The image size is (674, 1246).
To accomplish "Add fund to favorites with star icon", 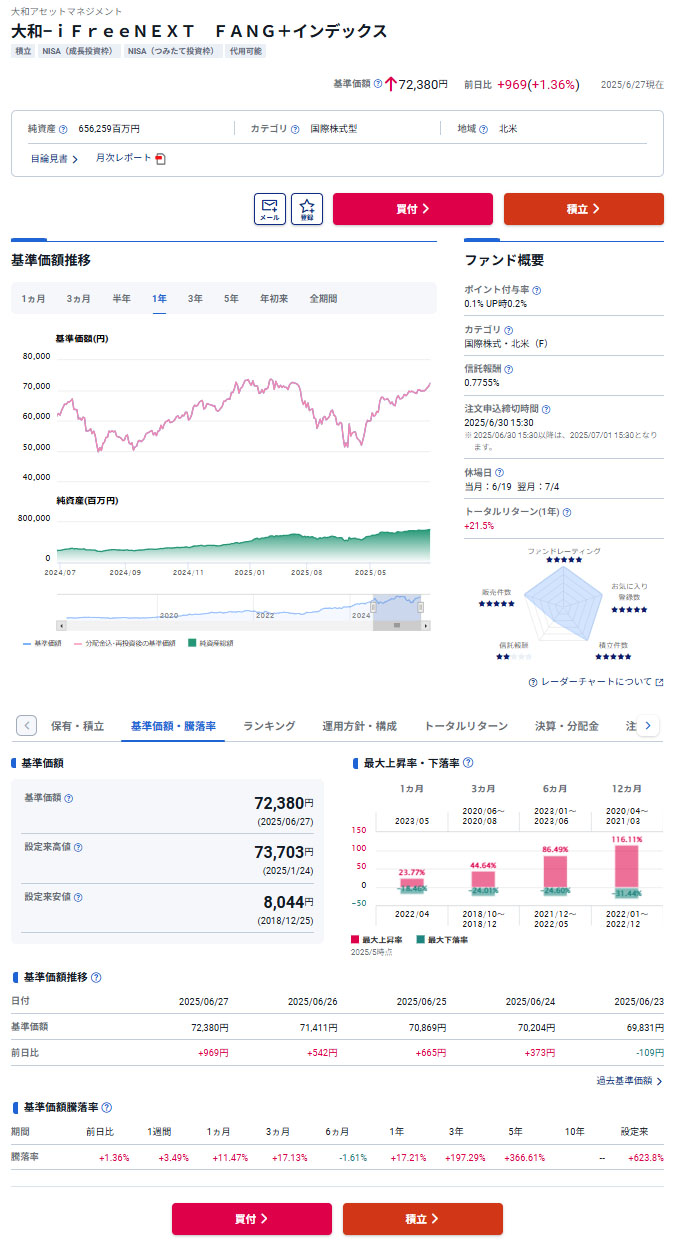I will (x=307, y=209).
